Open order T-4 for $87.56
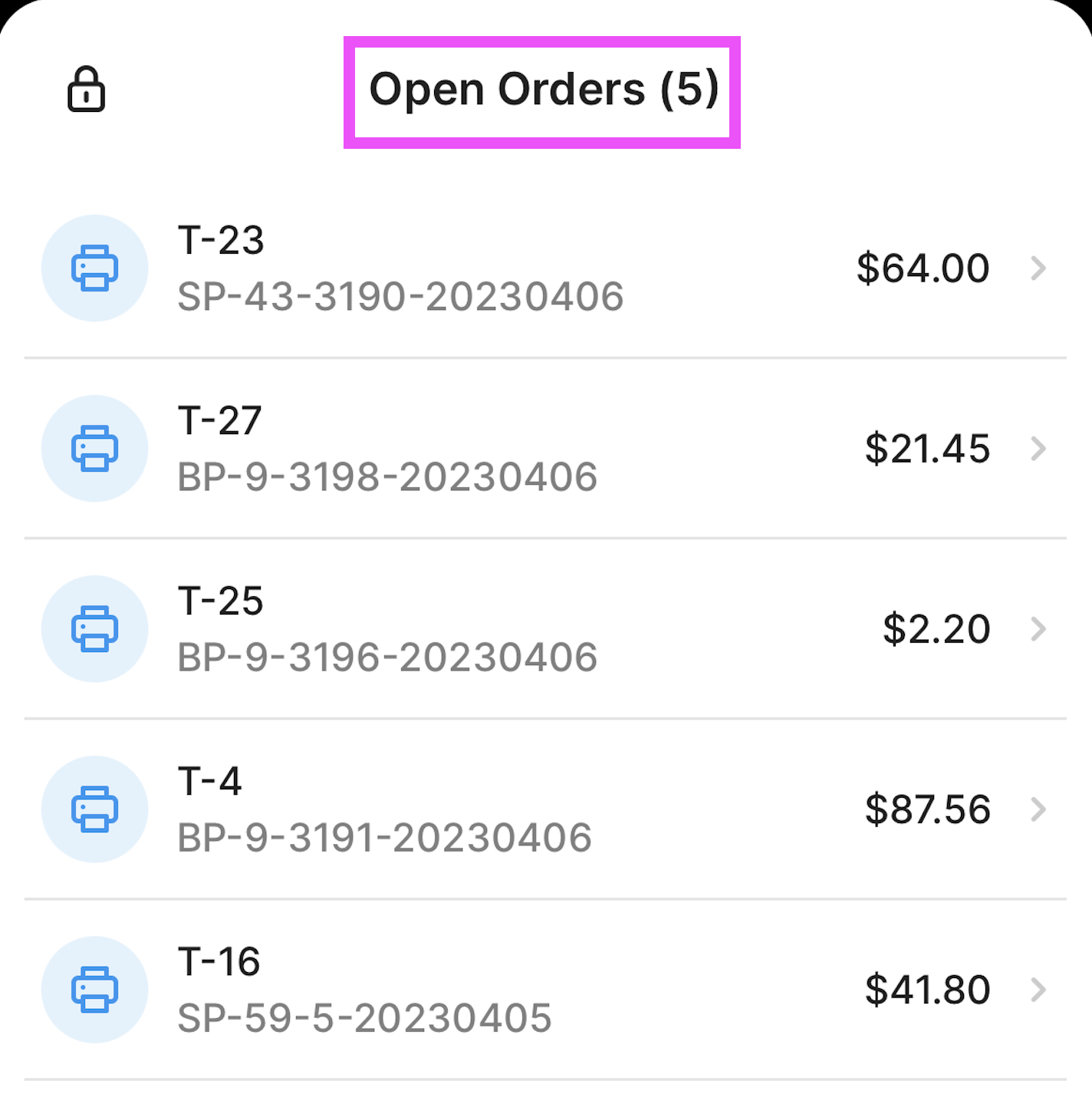The height and width of the screenshot is (1094, 1092). [537, 809]
